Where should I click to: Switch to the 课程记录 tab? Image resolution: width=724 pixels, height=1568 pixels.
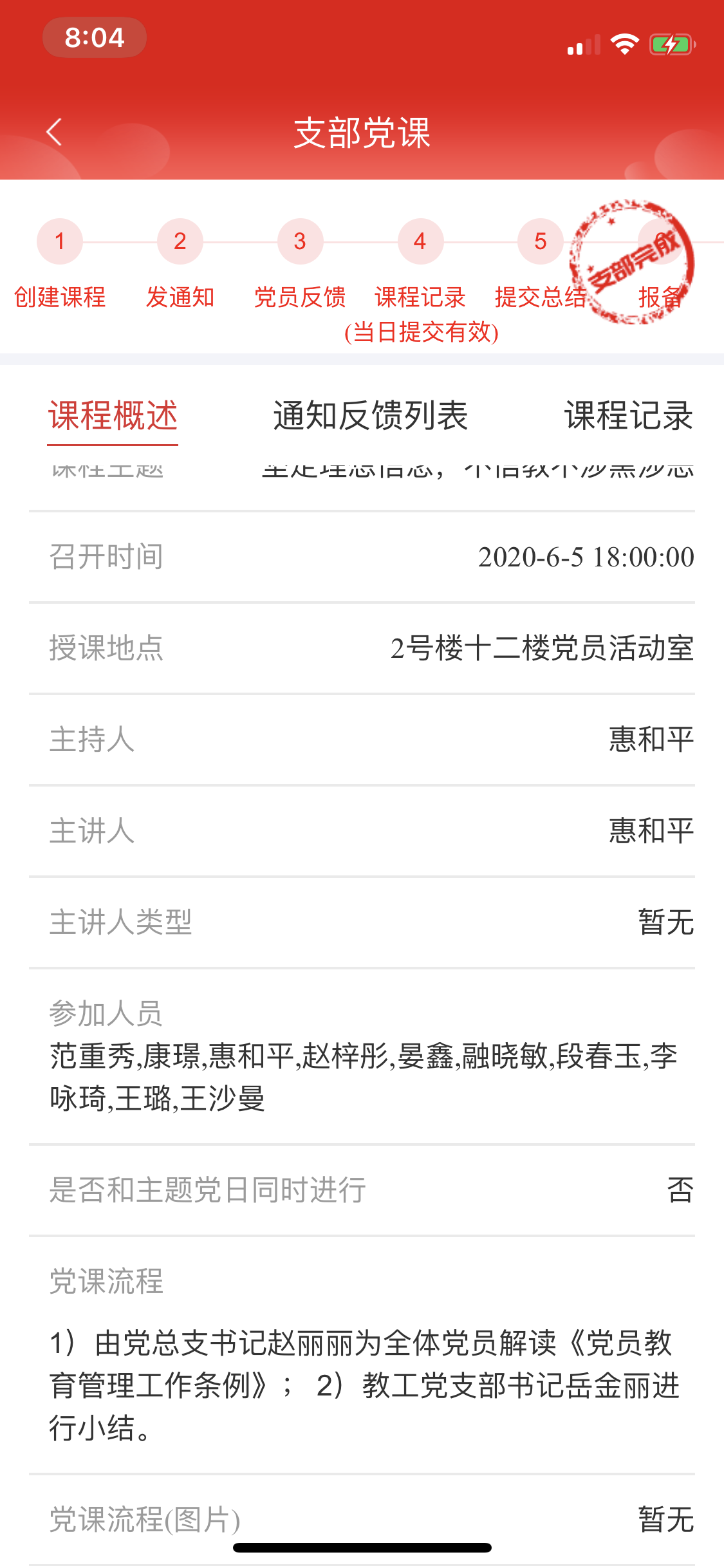628,416
